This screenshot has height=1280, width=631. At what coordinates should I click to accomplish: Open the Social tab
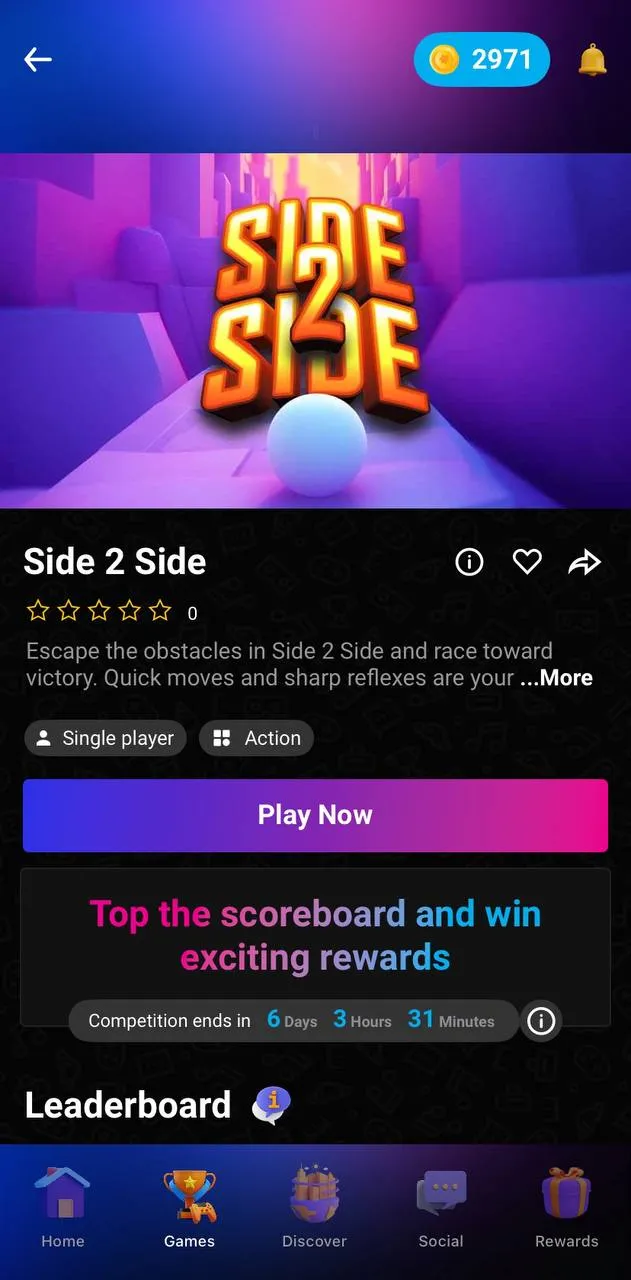441,1207
